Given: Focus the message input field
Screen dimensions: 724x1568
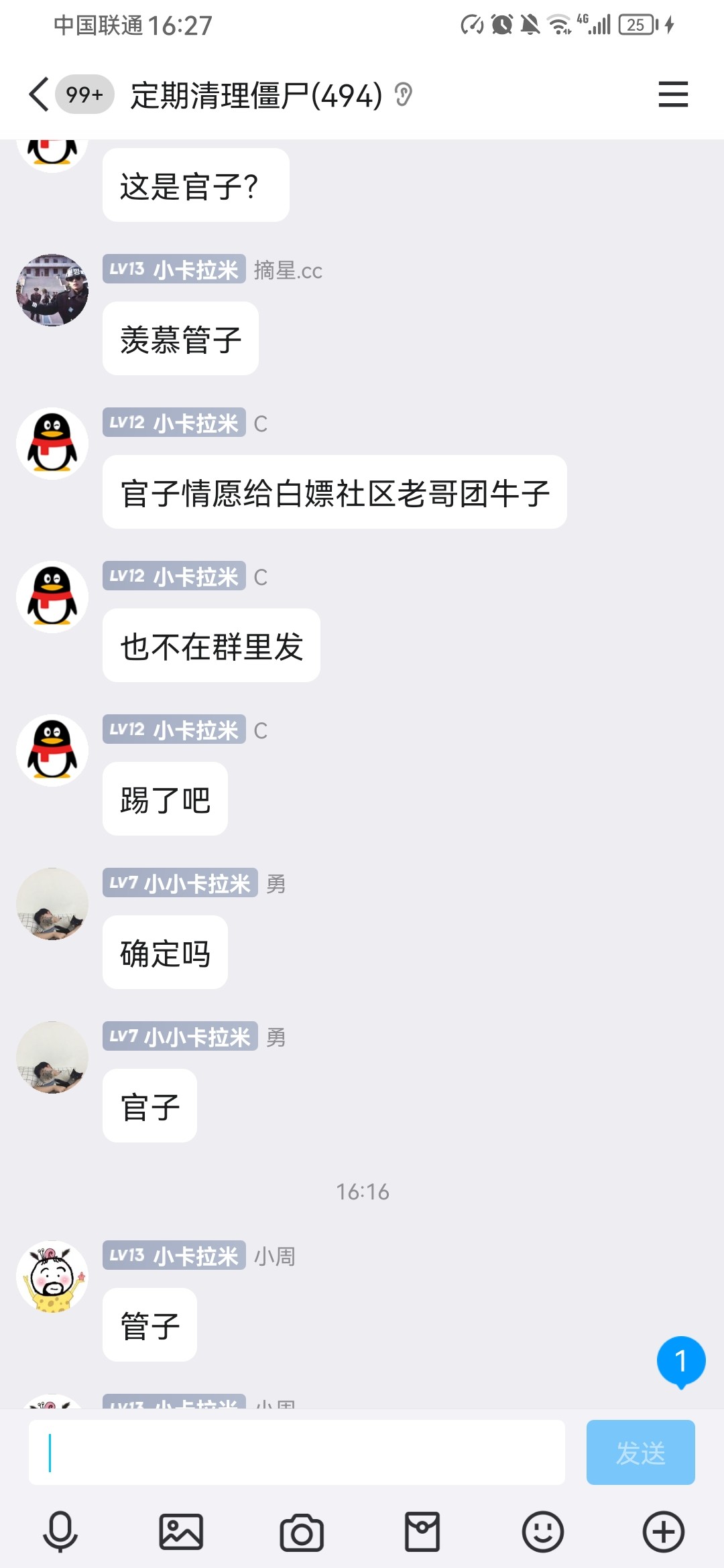Looking at the screenshot, I should coord(296,1453).
